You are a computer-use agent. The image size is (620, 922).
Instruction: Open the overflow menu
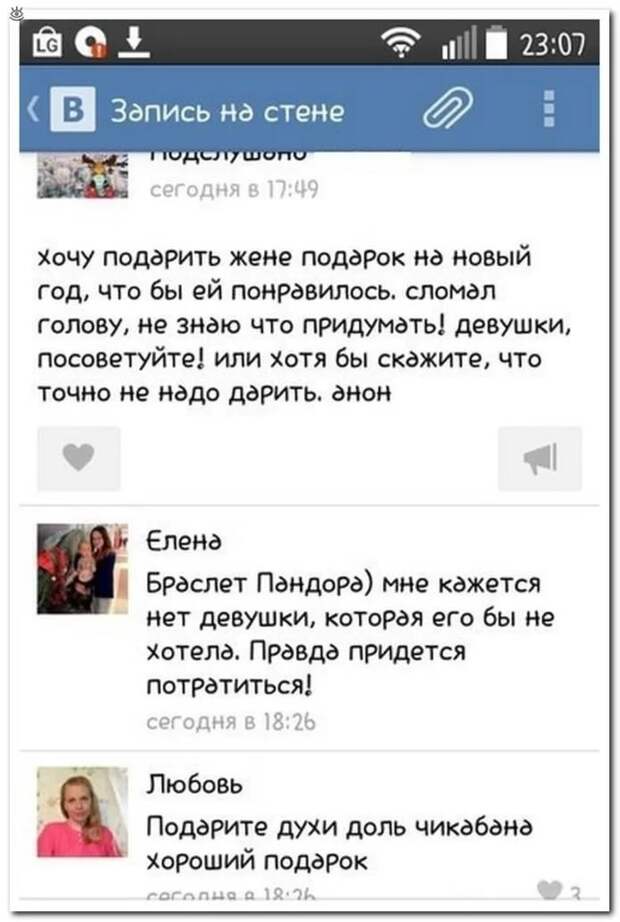(548, 109)
